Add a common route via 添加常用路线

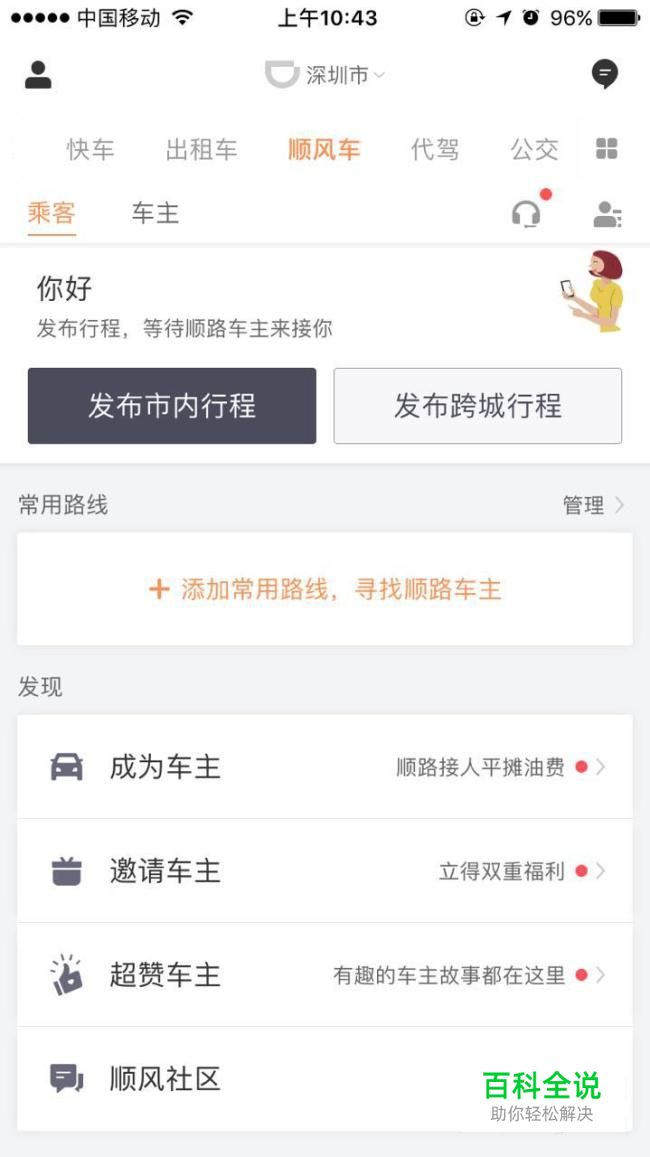[x=325, y=589]
